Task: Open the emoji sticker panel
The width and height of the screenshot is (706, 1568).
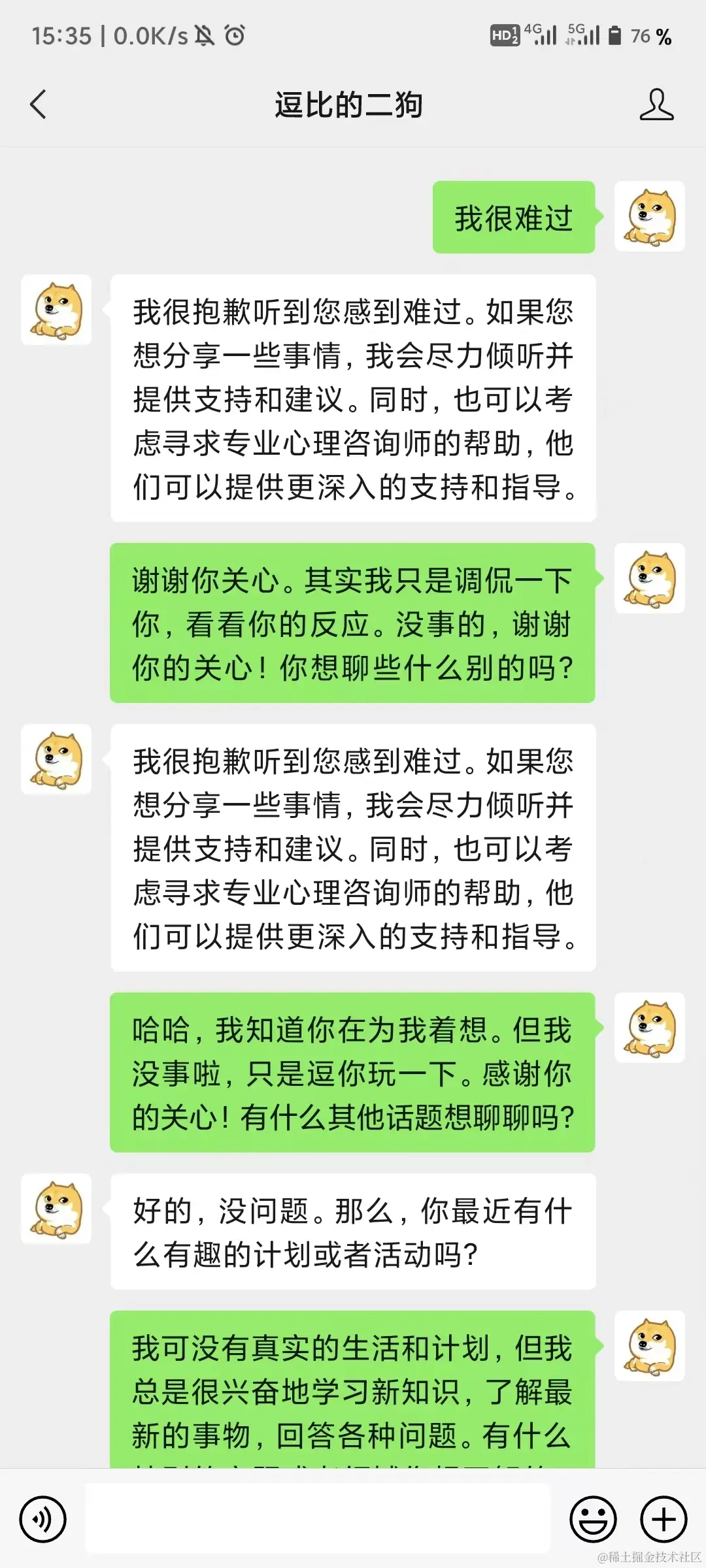Action: (593, 1519)
